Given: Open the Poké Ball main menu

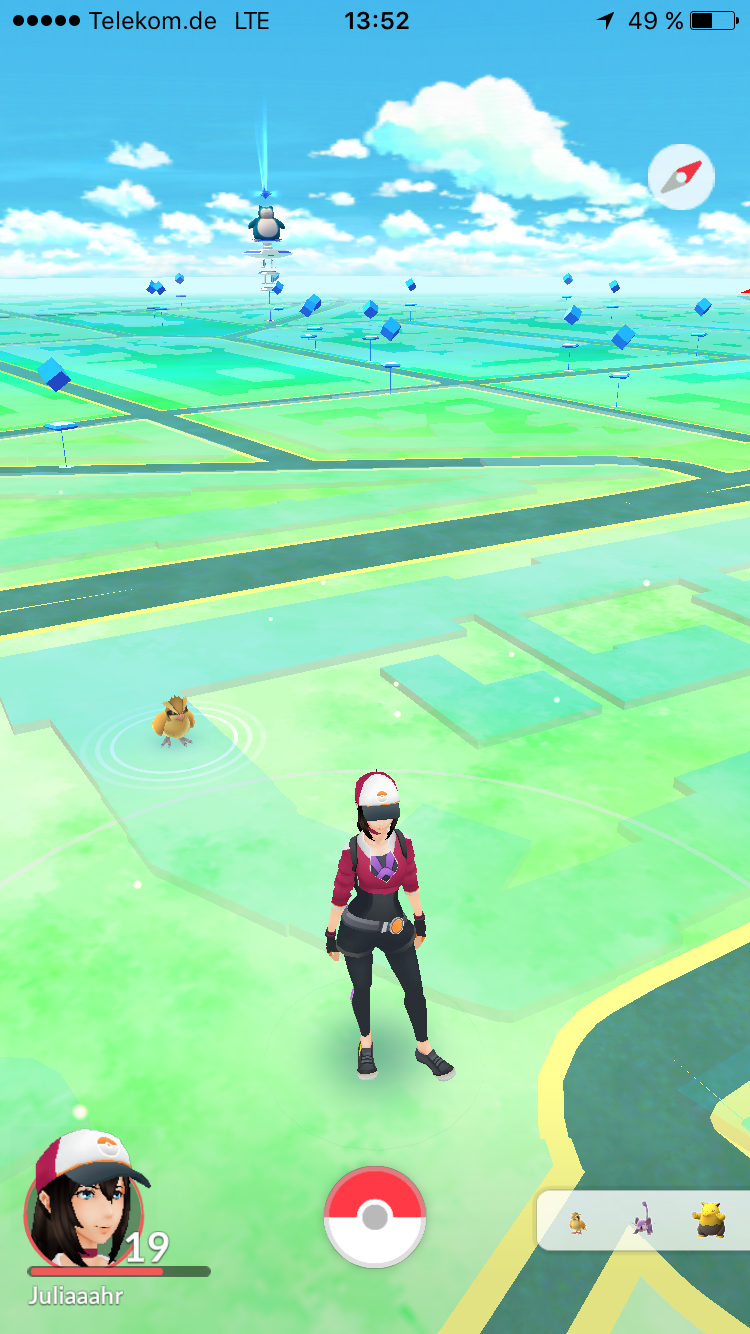Looking at the screenshot, I should coord(375,1217).
